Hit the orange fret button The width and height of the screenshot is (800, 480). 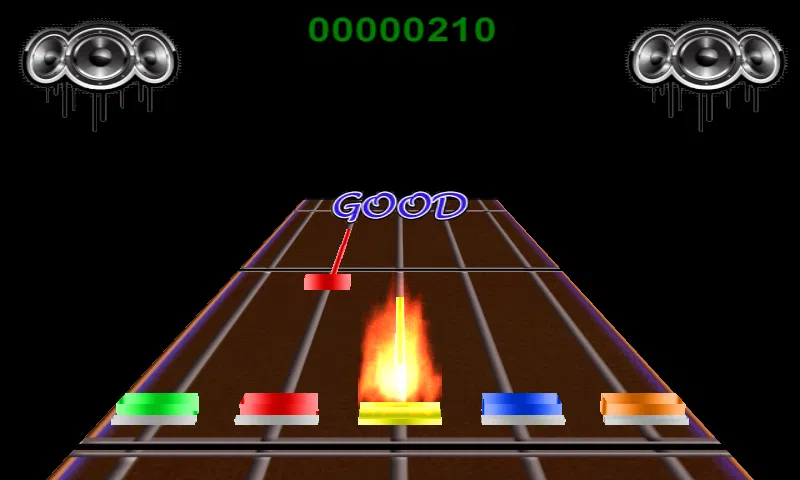coord(644,407)
